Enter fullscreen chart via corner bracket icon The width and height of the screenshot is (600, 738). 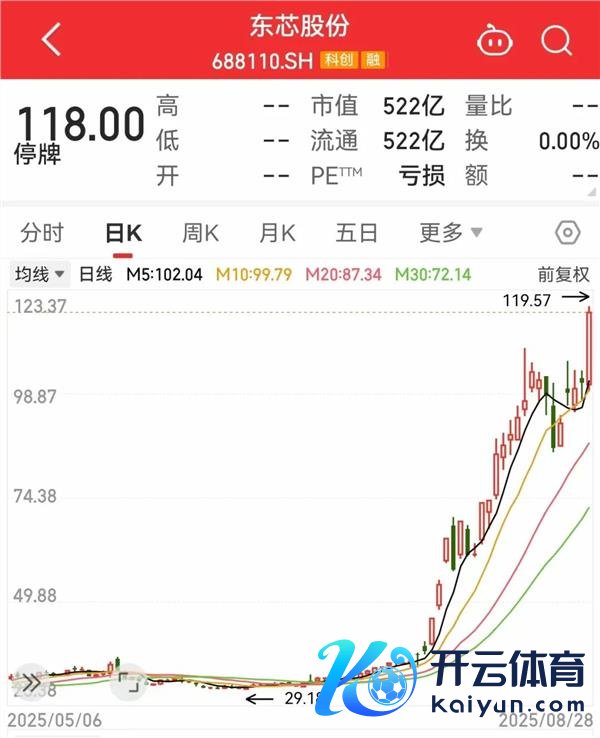[x=130, y=684]
